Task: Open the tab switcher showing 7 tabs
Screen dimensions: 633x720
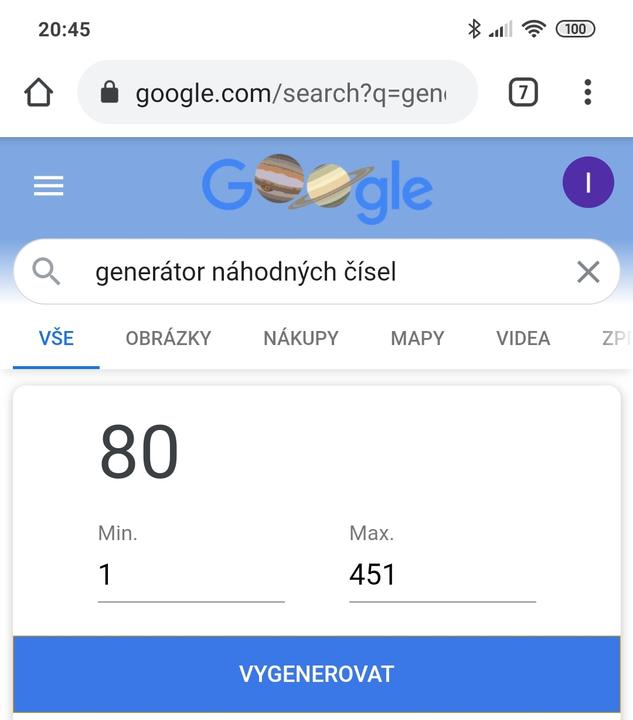Action: [523, 93]
